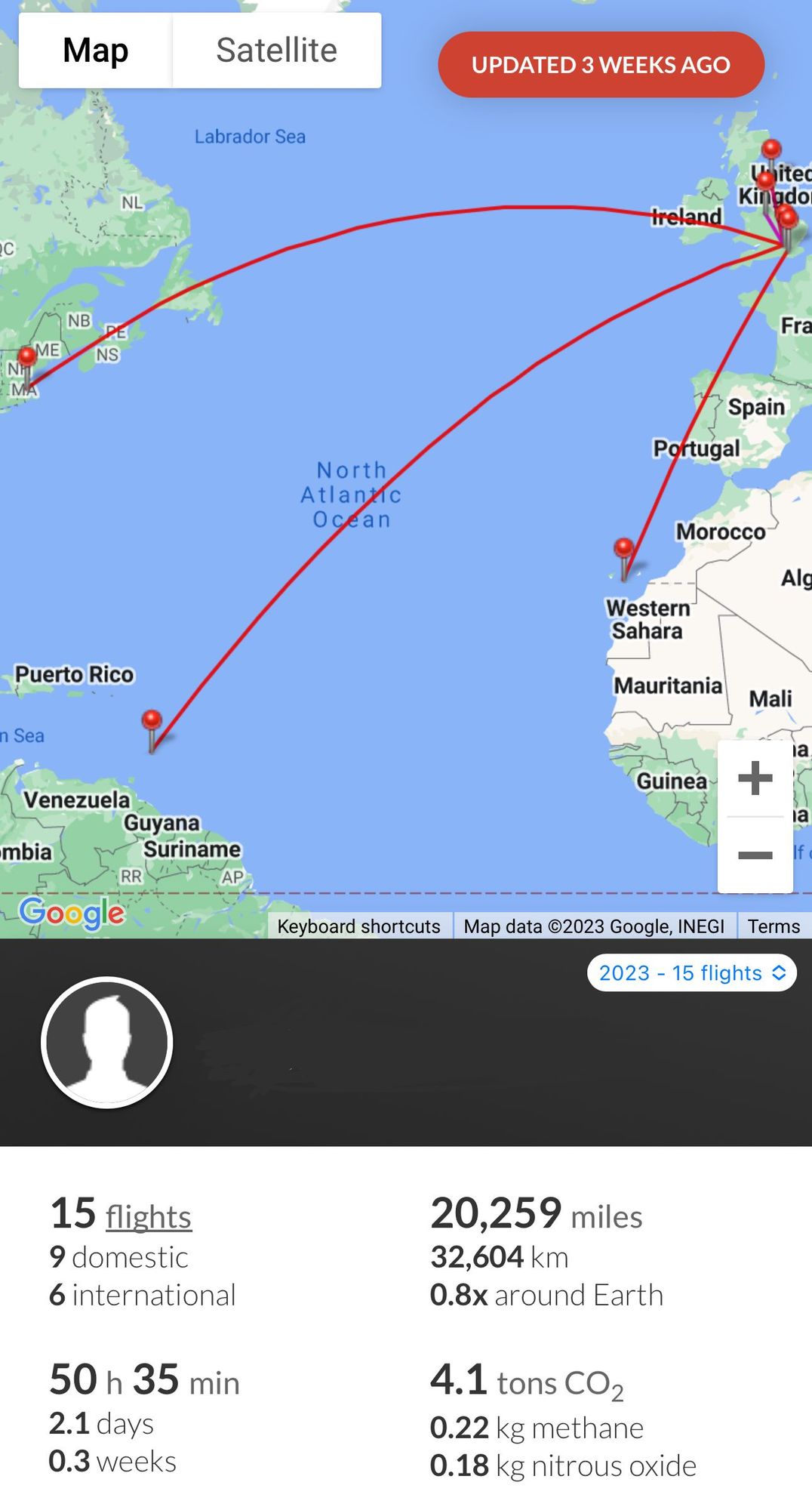This screenshot has width=812, height=1510.
Task: Tap the map pin near Puerto Rico
Action: (x=152, y=721)
